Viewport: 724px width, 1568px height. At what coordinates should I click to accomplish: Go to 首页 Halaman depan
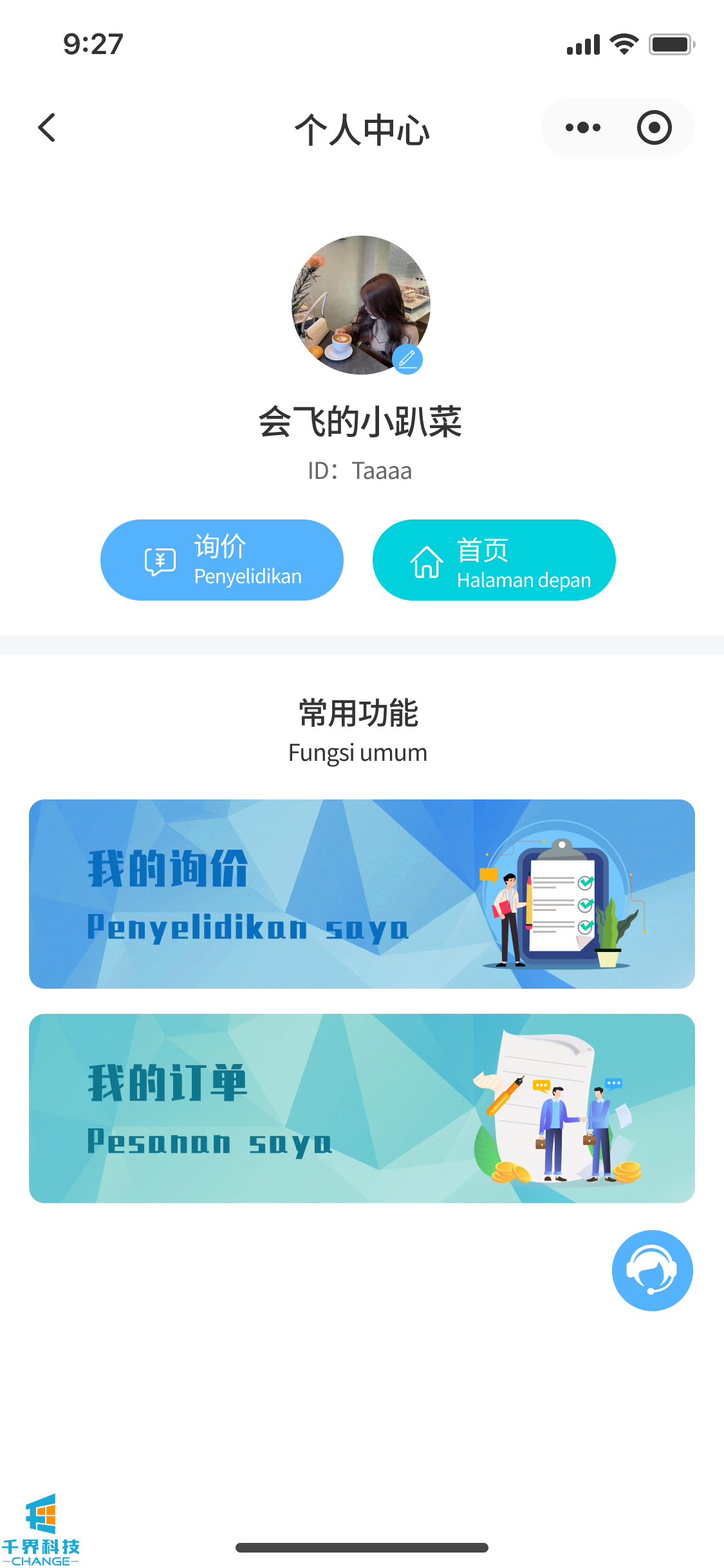tap(494, 560)
